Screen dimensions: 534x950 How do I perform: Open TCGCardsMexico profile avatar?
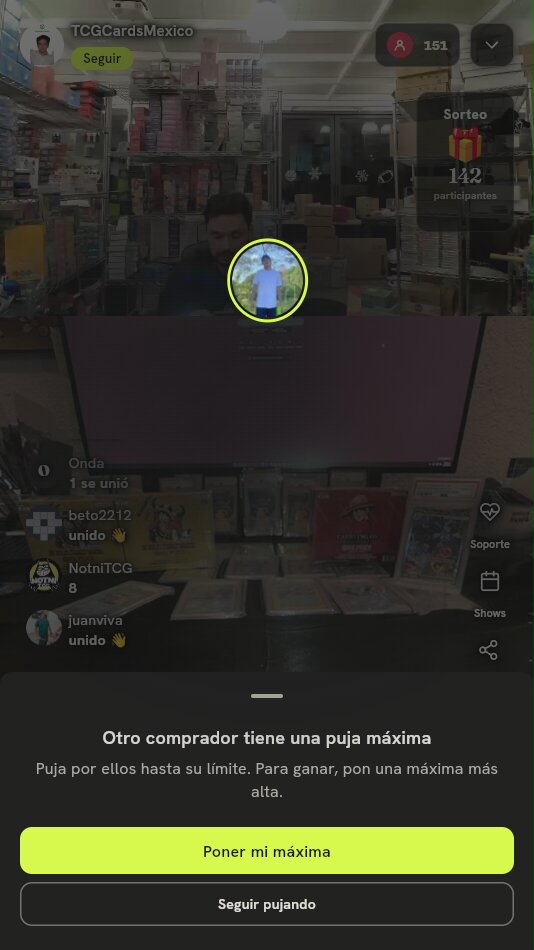(42, 45)
